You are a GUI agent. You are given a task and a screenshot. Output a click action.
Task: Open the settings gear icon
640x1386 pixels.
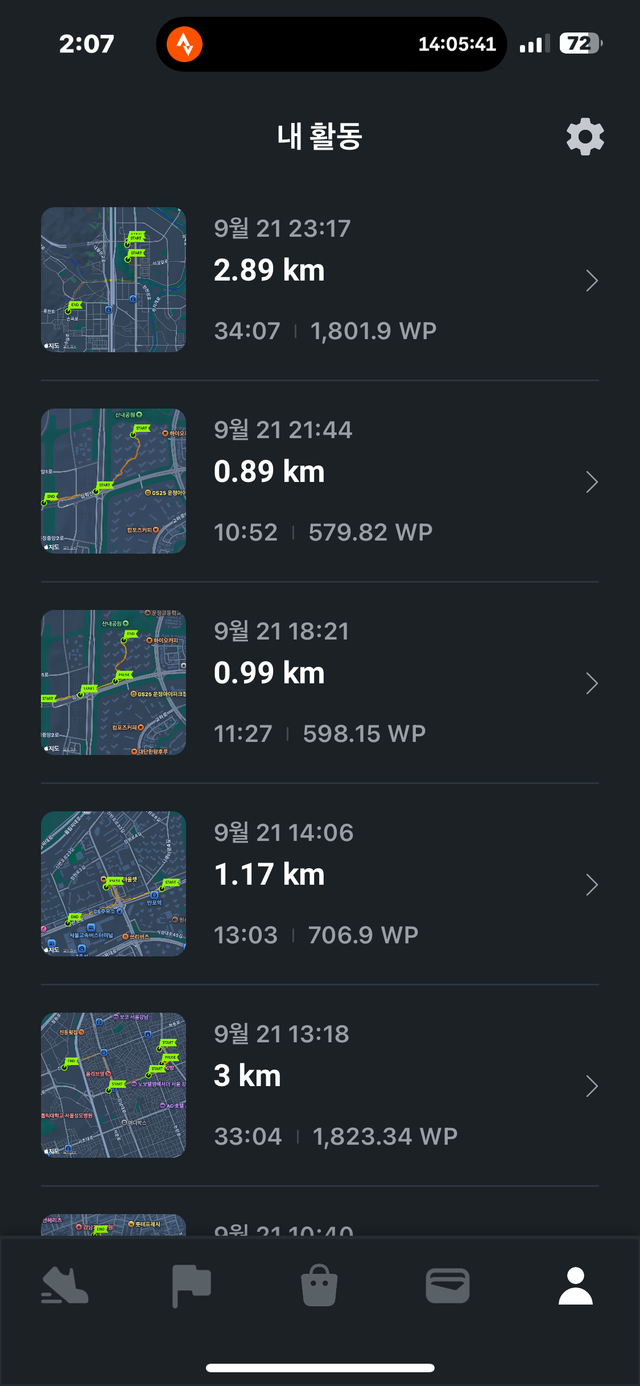coord(585,137)
